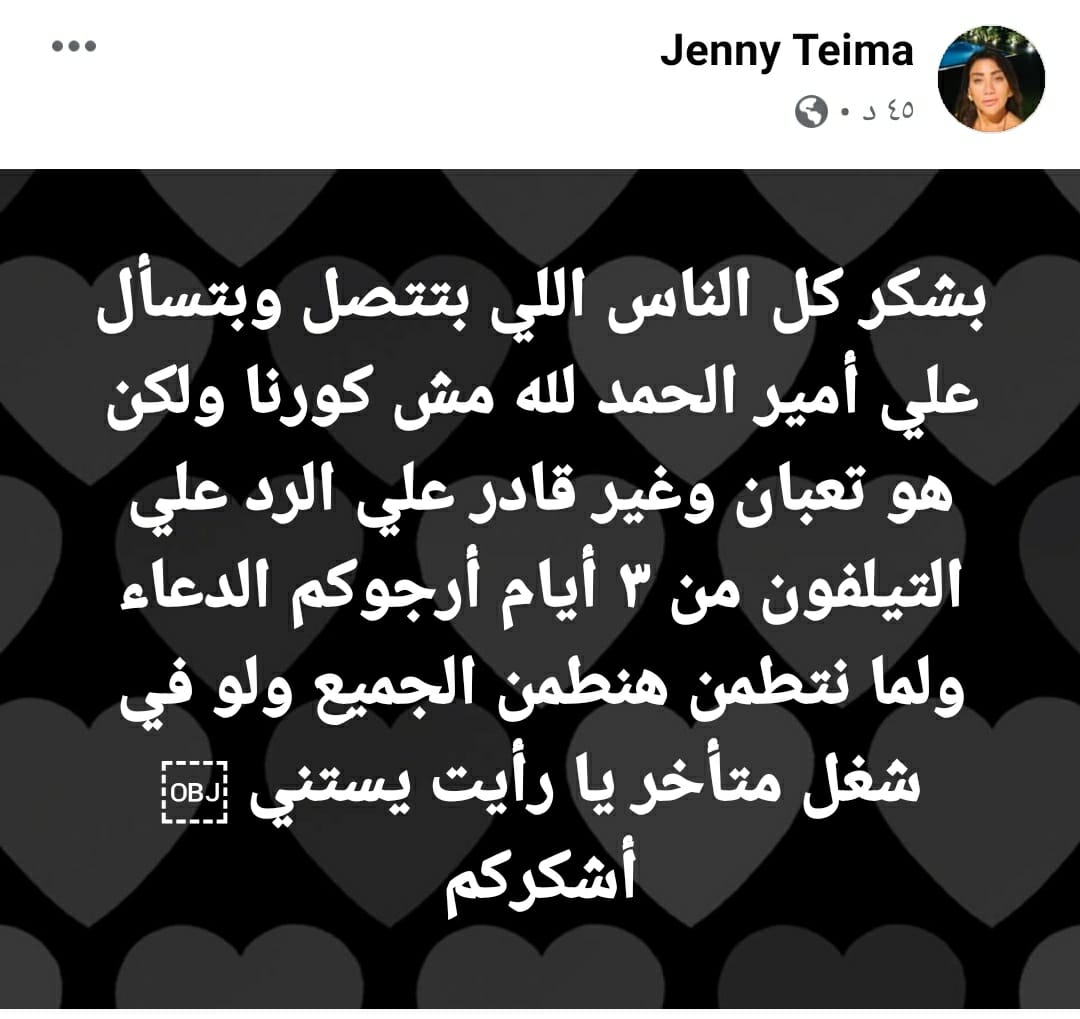Open the post's three-dot options menu
Screen dimensions: 1080x1019
point(72,48)
